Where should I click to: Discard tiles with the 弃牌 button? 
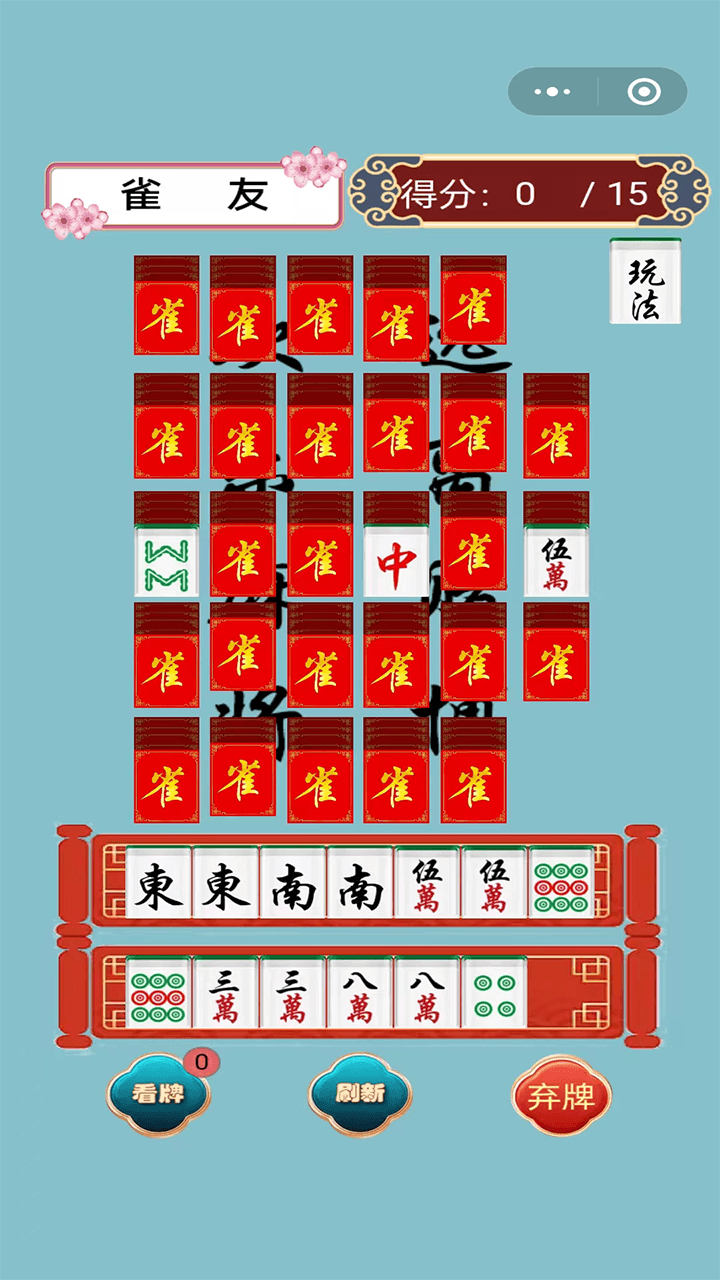click(561, 1097)
